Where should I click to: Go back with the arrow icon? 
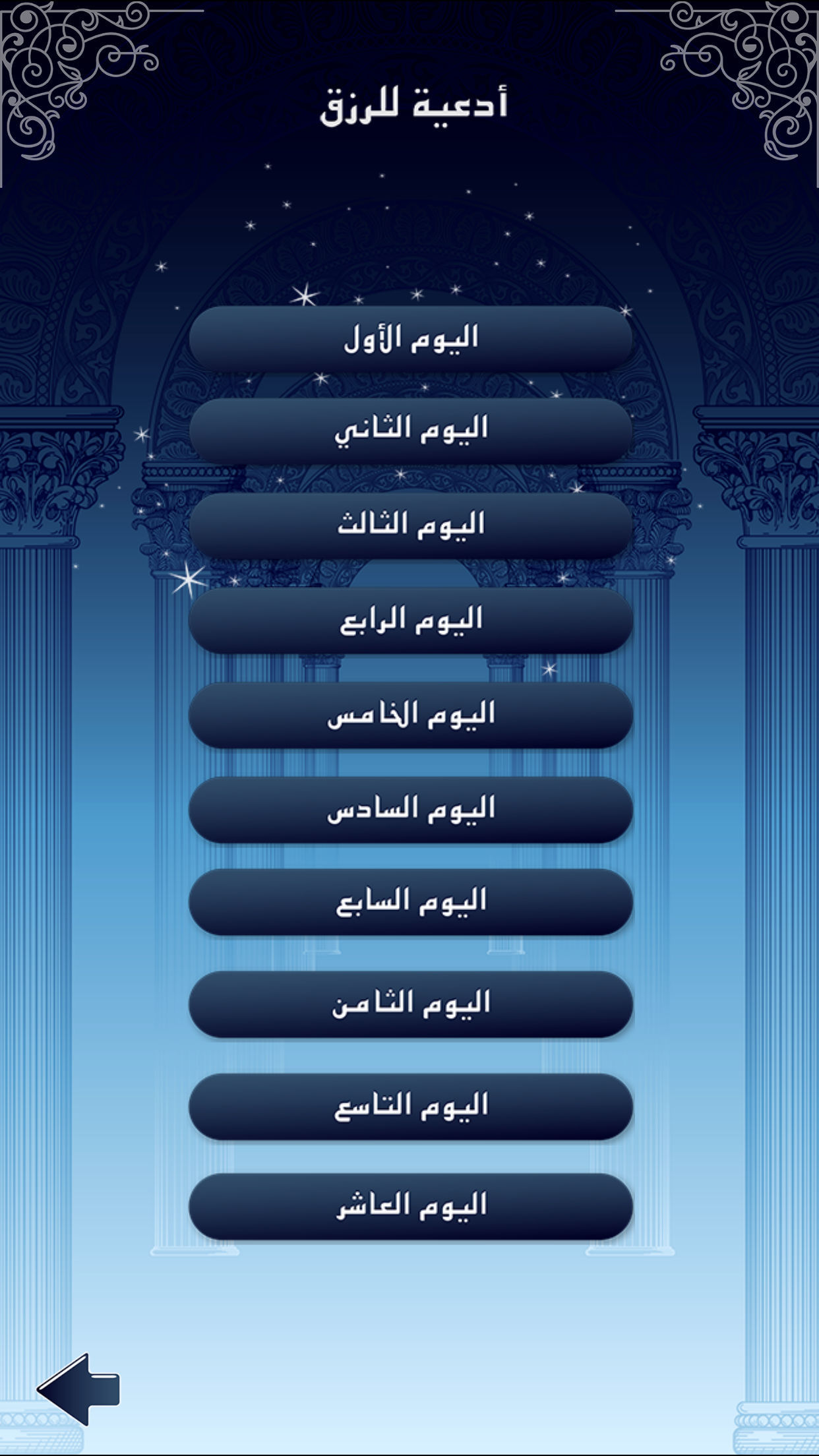click(79, 1389)
